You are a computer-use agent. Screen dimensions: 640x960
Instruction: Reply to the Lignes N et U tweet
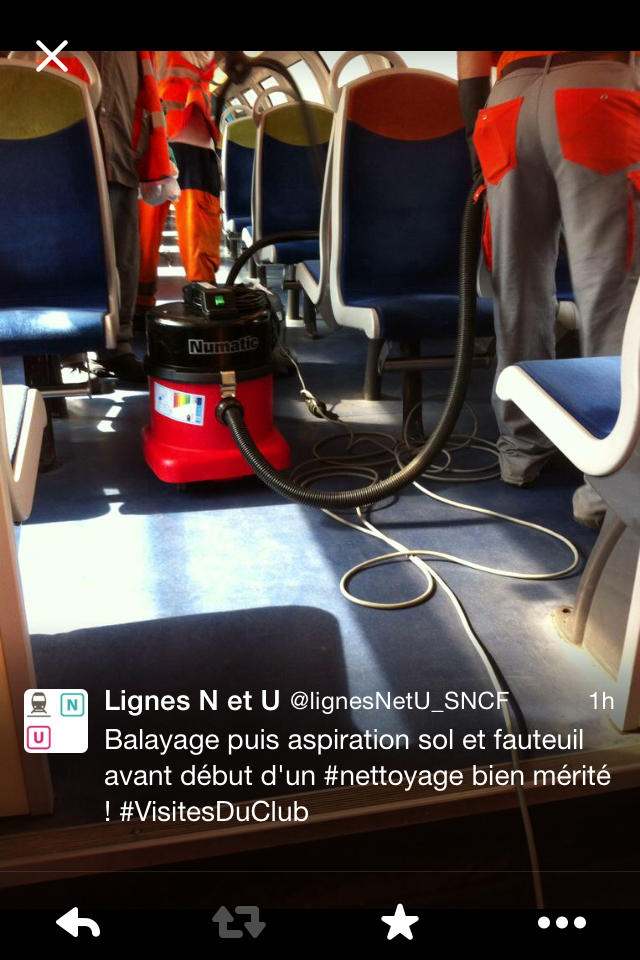[78, 922]
